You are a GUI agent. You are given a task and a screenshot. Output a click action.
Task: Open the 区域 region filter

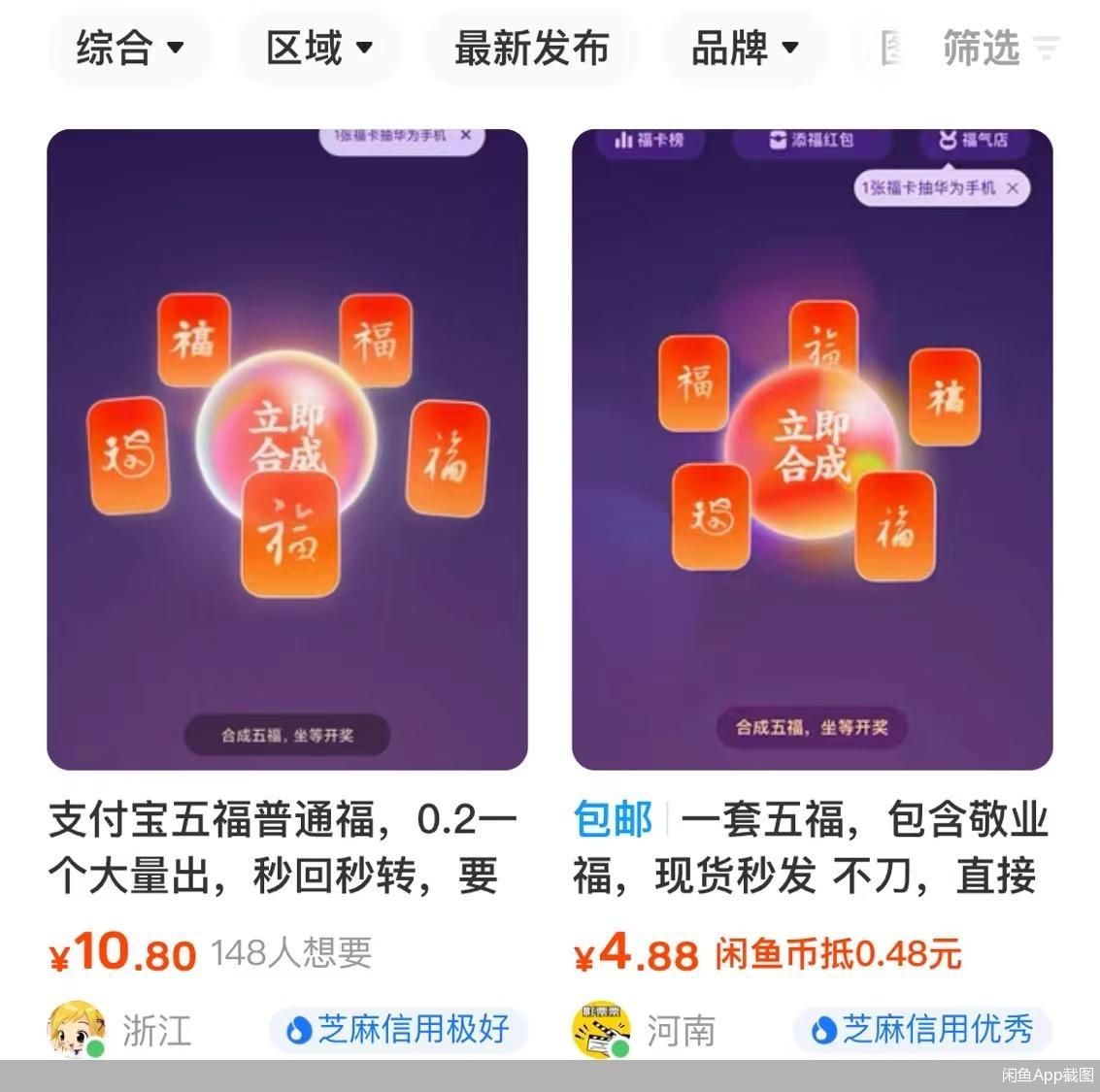319,48
